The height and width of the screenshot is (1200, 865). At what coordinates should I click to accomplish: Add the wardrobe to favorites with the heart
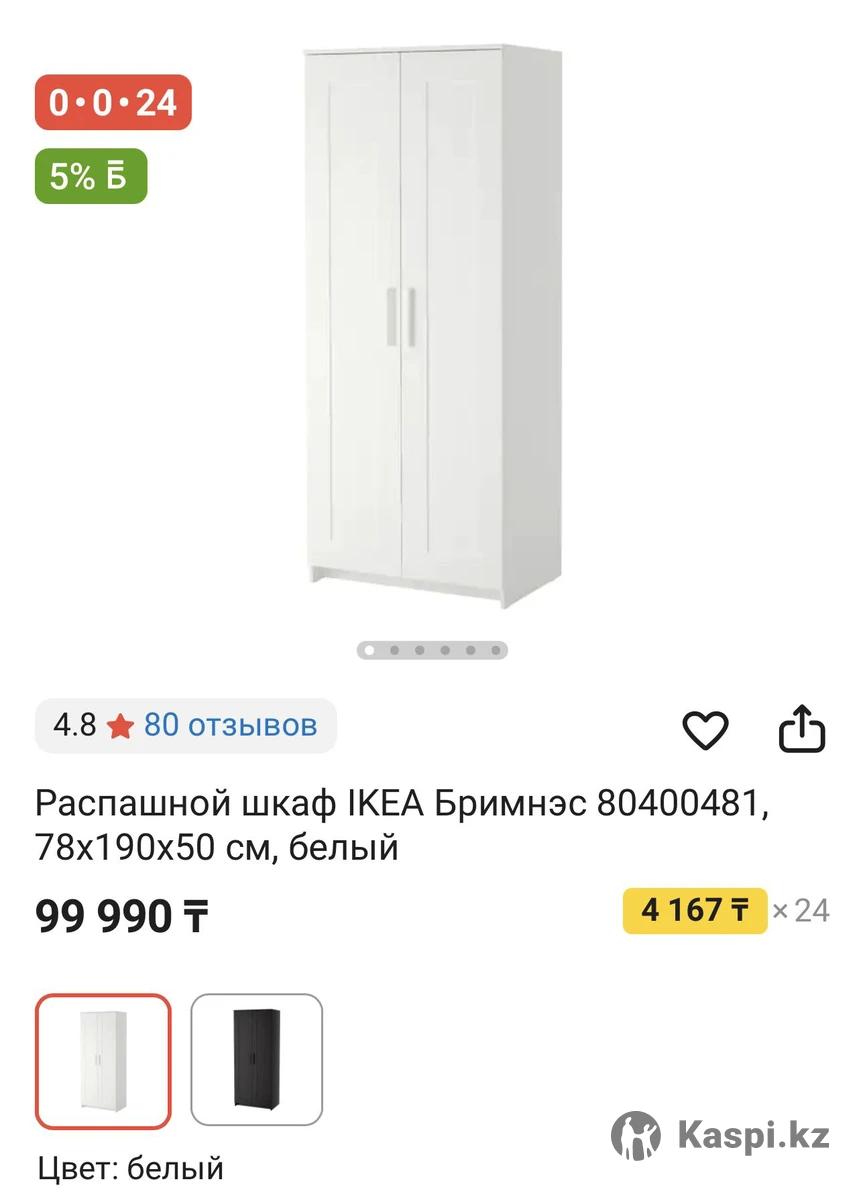[x=705, y=731]
